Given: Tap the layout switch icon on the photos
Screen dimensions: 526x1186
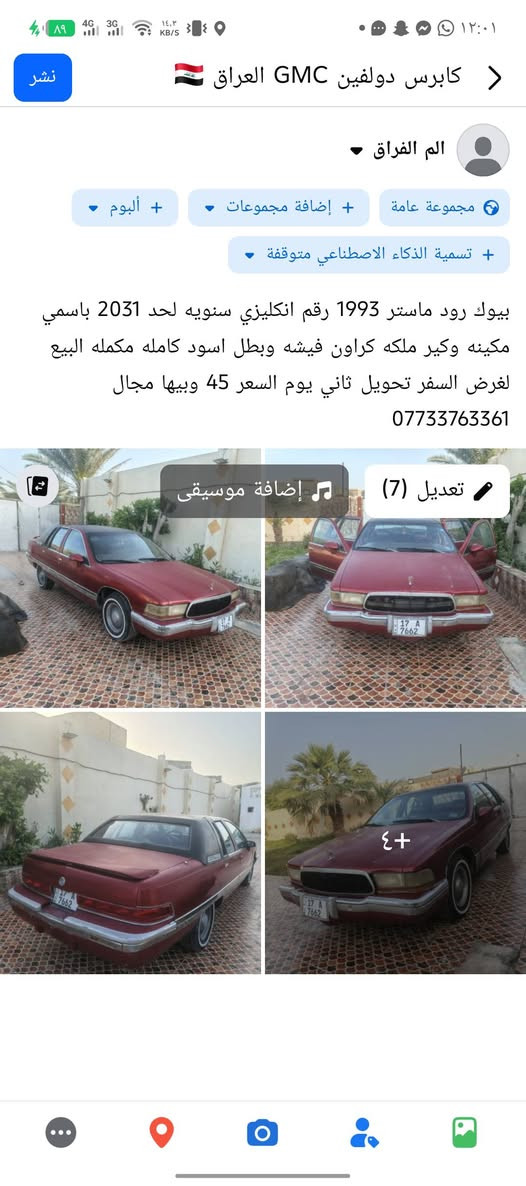Looking at the screenshot, I should pos(37,486).
